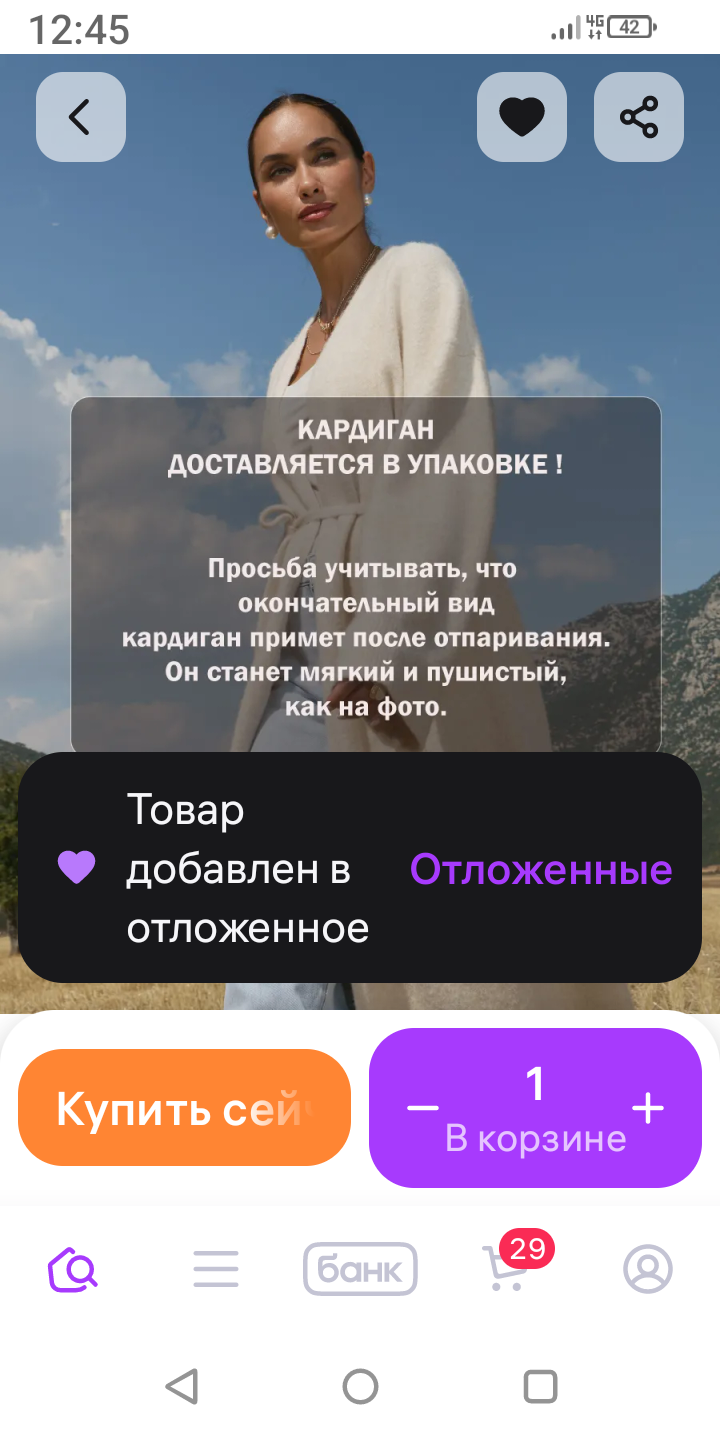The height and width of the screenshot is (1440, 720).
Task: Open the profile tab
Action: pos(648,1270)
